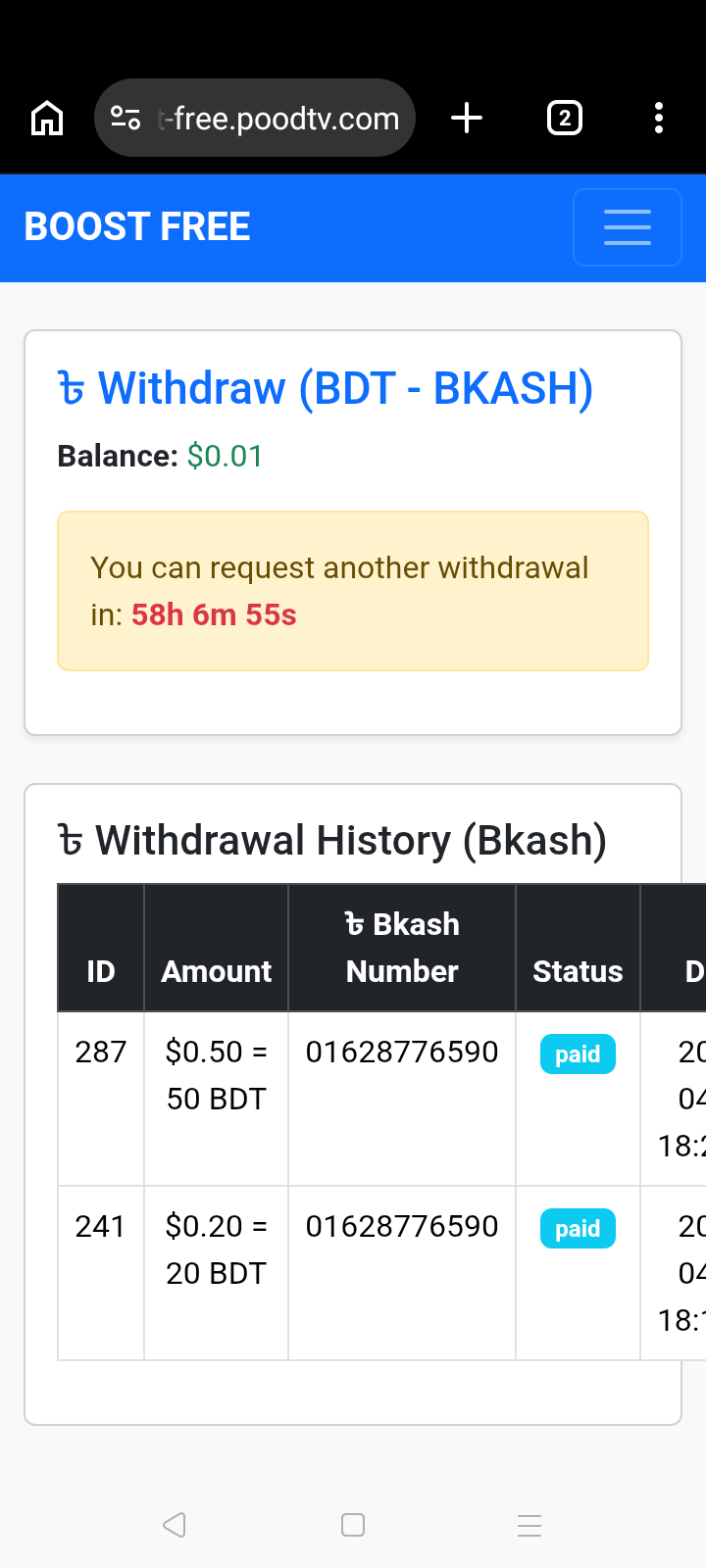Open the browser overflow menu
The image size is (706, 1568).
point(659,119)
